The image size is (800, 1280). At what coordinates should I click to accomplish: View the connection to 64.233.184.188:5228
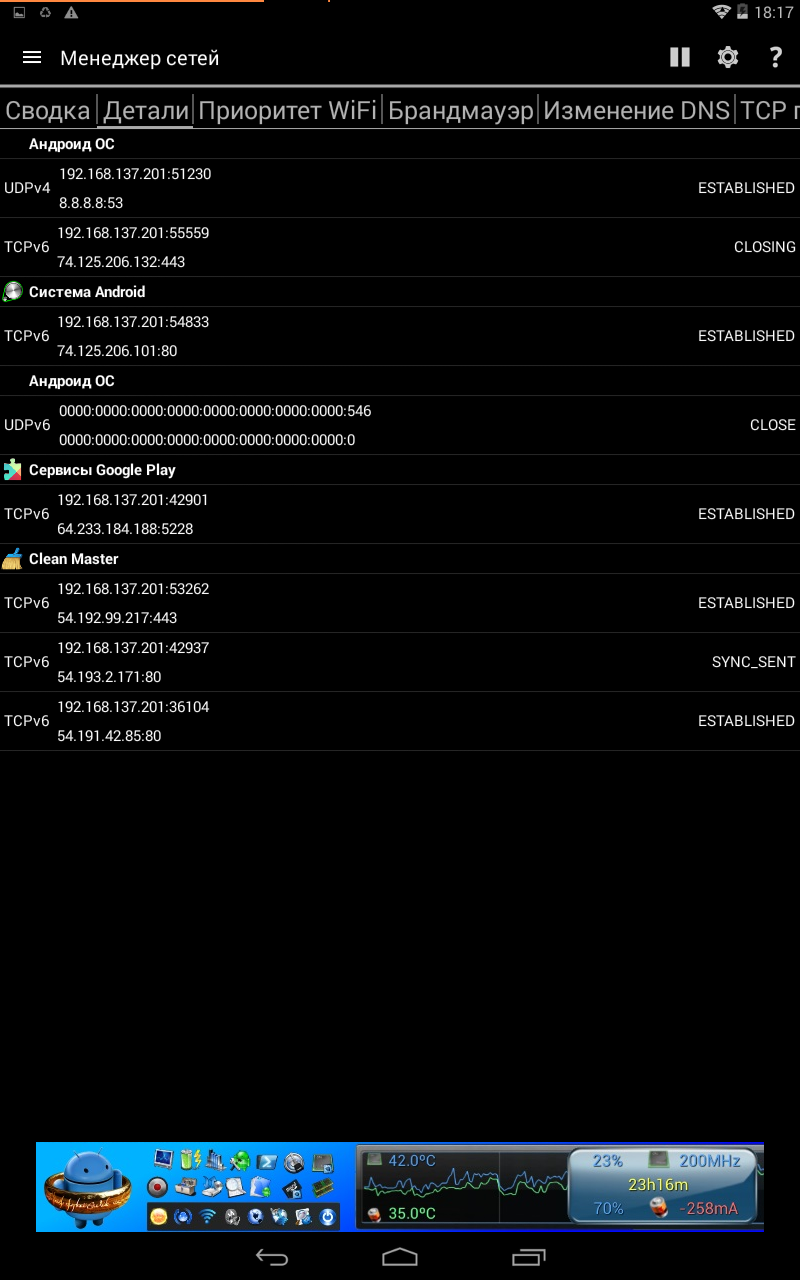(400, 514)
